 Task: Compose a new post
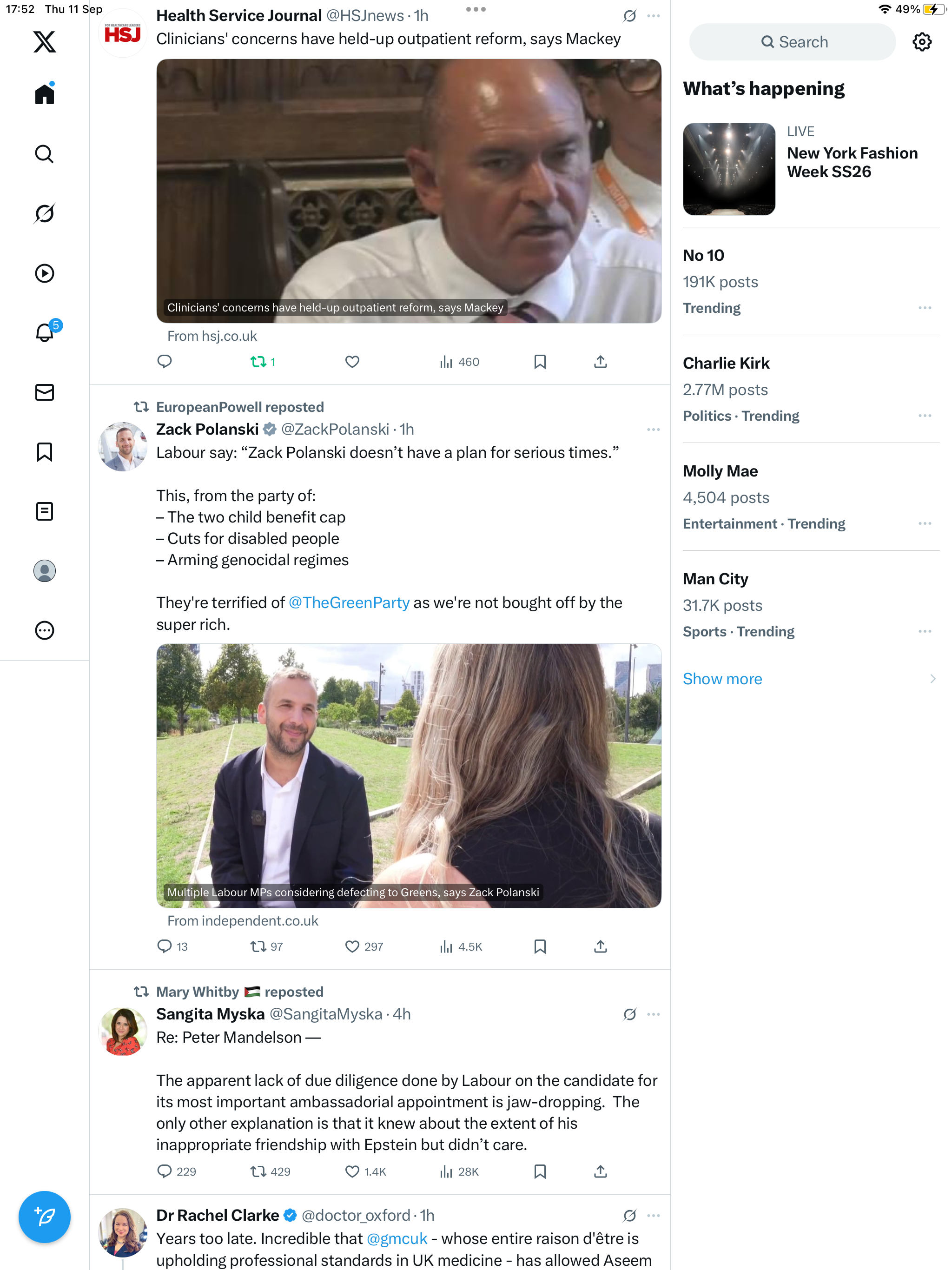pyautogui.click(x=44, y=1217)
